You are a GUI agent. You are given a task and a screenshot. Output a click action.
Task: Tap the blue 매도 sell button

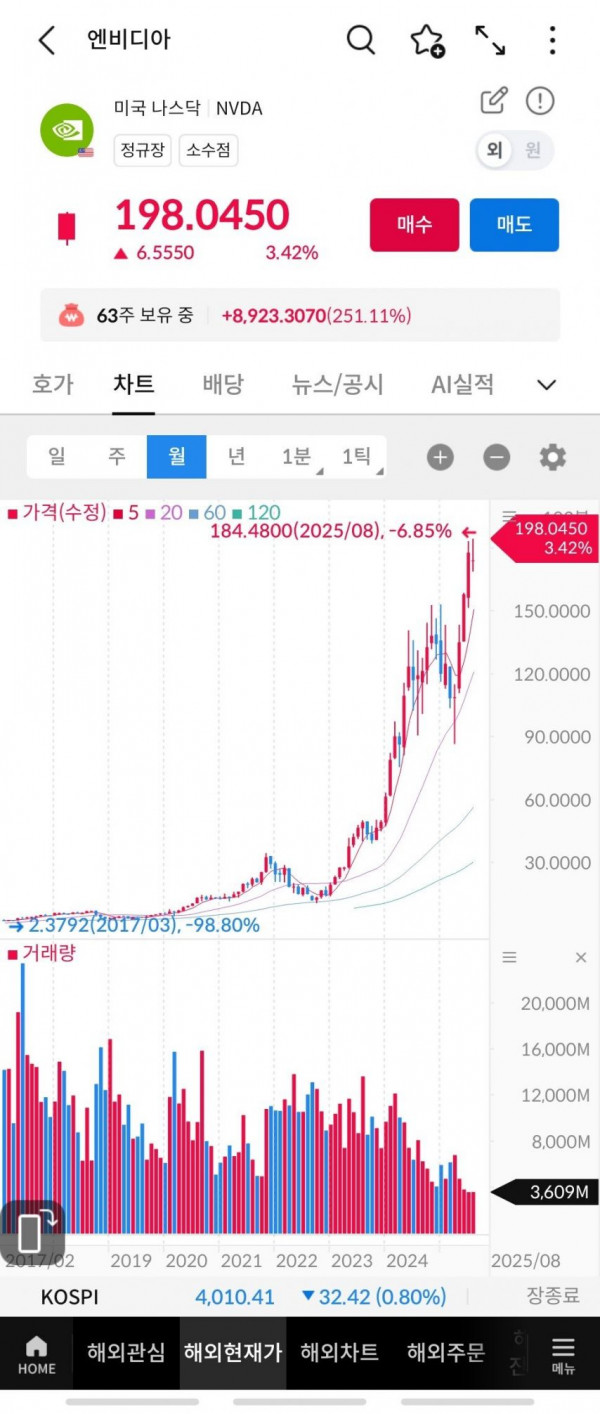(x=514, y=225)
